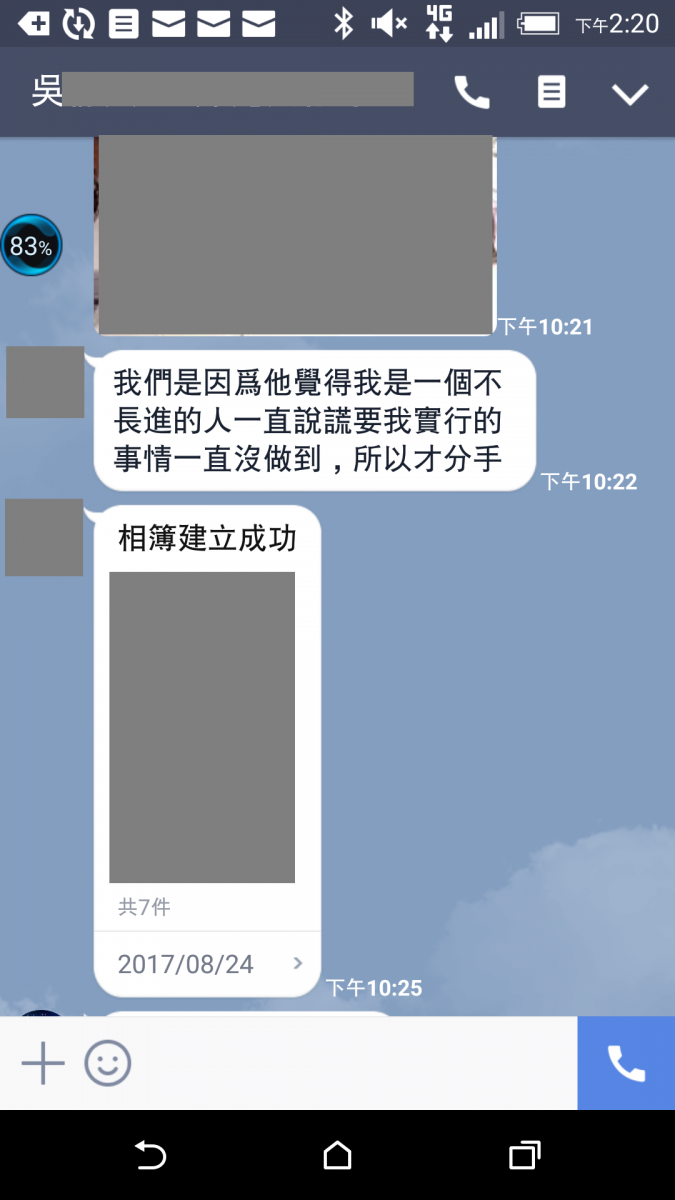Viewport: 675px width, 1200px height.
Task: Open the plus attachment menu
Action: coord(43,1063)
